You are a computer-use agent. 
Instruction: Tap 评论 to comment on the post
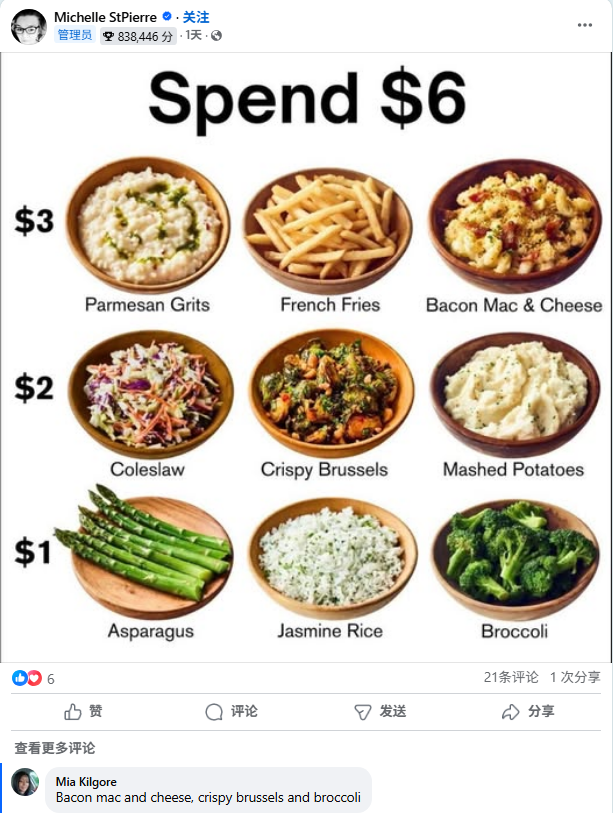[232, 711]
